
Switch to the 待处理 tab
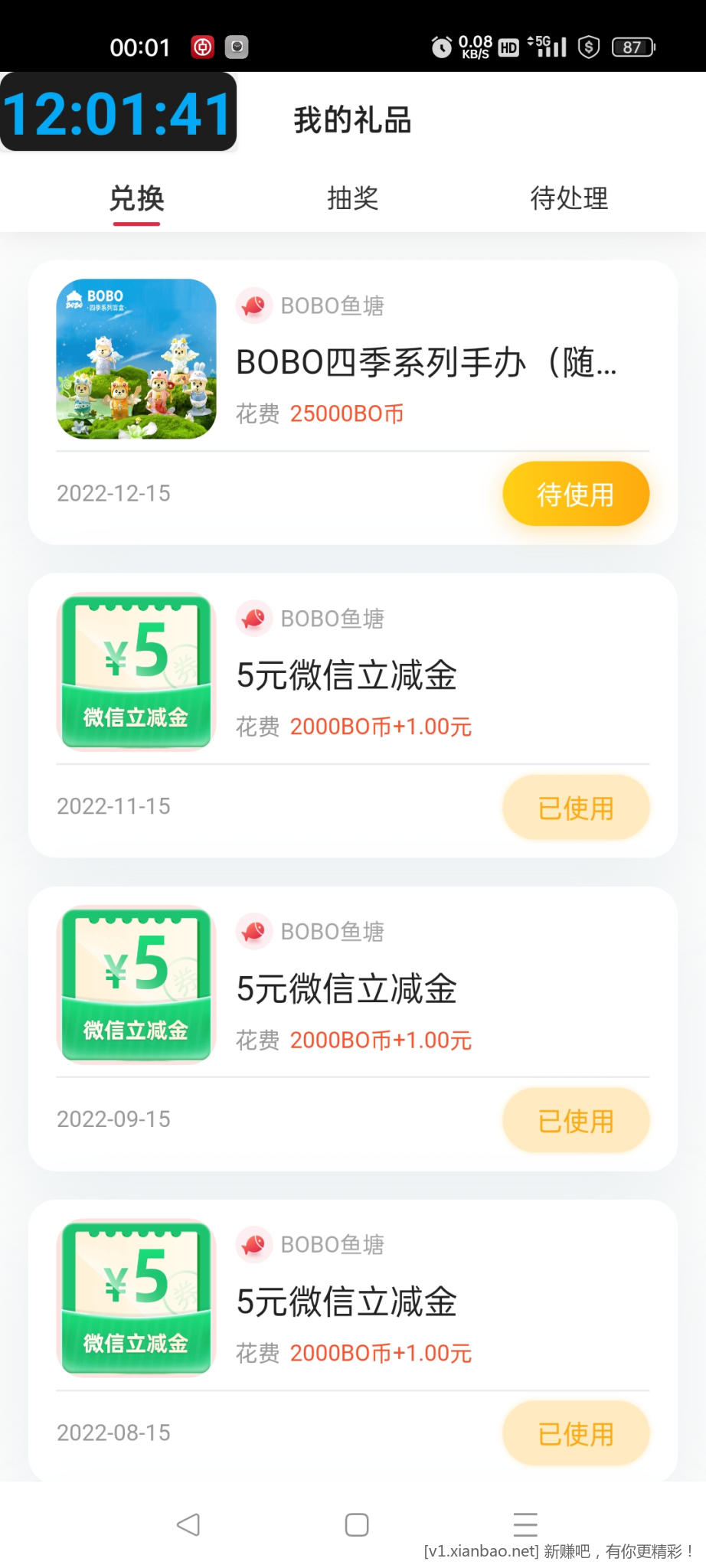[569, 198]
